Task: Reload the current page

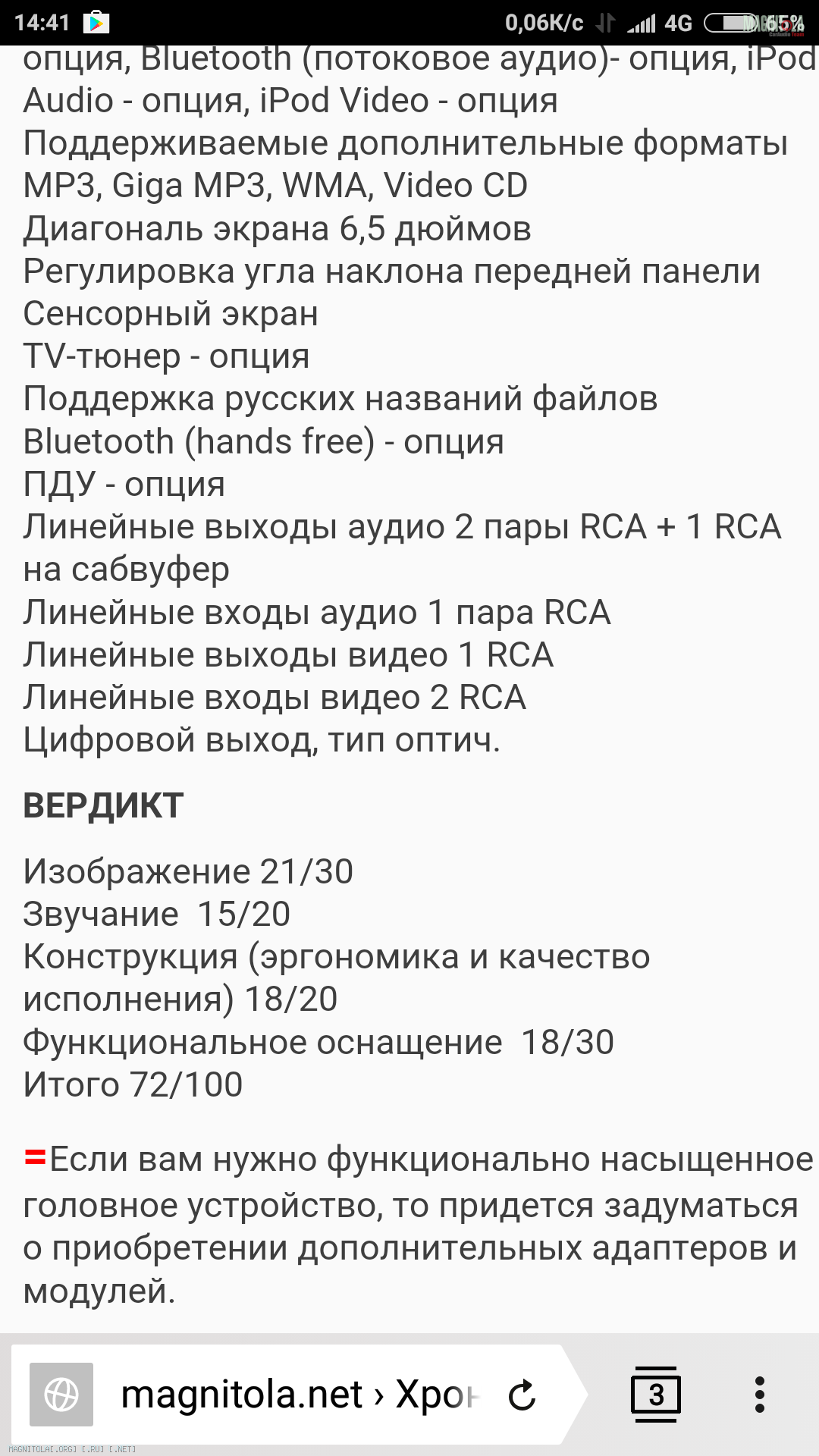Action: pos(522,1395)
